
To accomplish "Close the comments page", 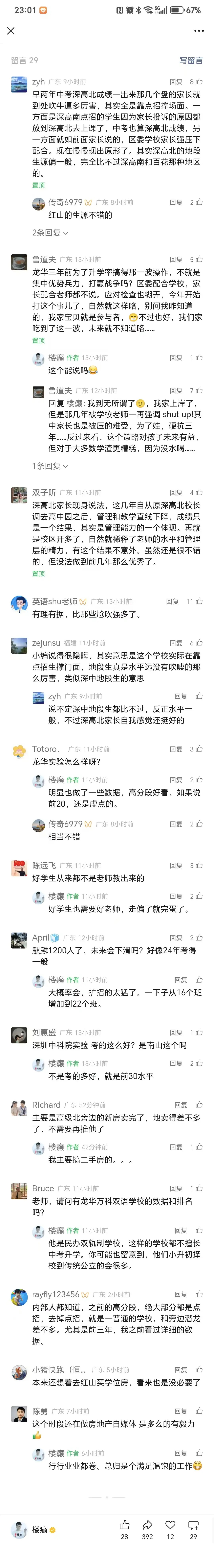I will click(x=11, y=30).
